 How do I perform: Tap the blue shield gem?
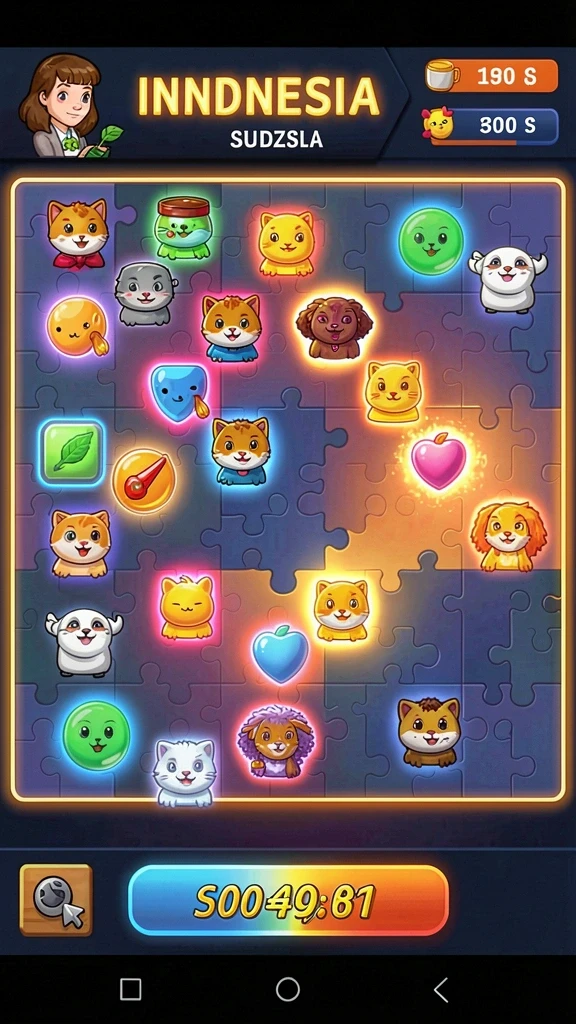pos(180,392)
